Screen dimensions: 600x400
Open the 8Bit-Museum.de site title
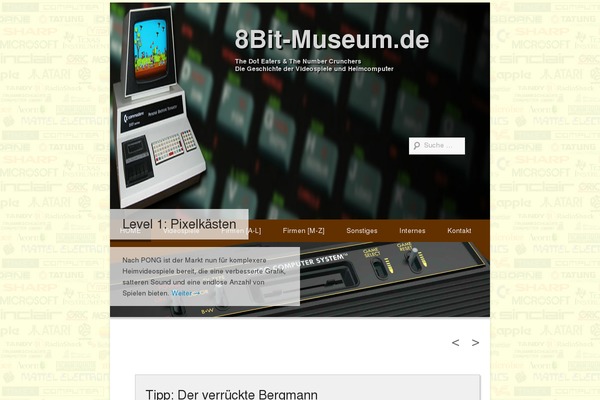click(331, 41)
